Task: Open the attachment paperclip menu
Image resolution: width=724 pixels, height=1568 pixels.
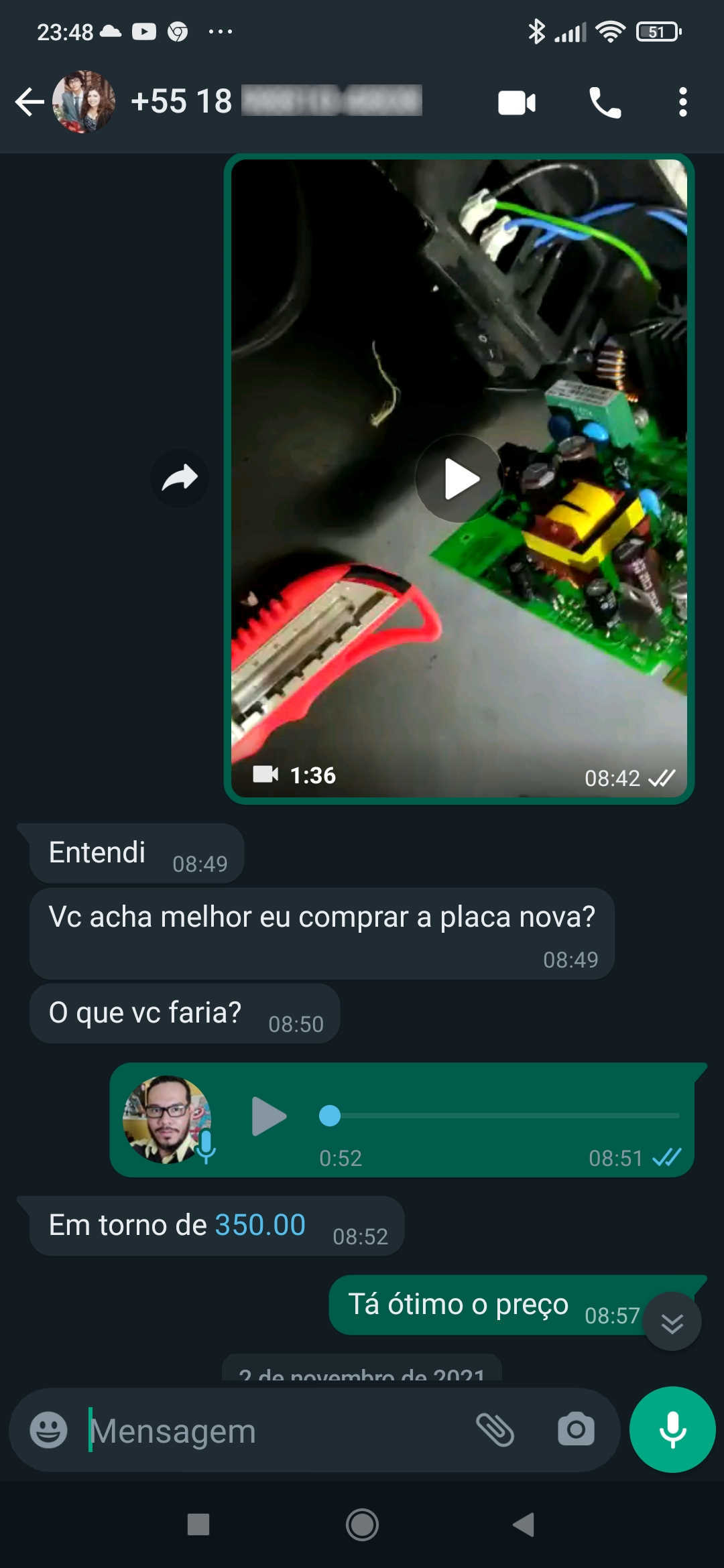Action: coord(495,1430)
